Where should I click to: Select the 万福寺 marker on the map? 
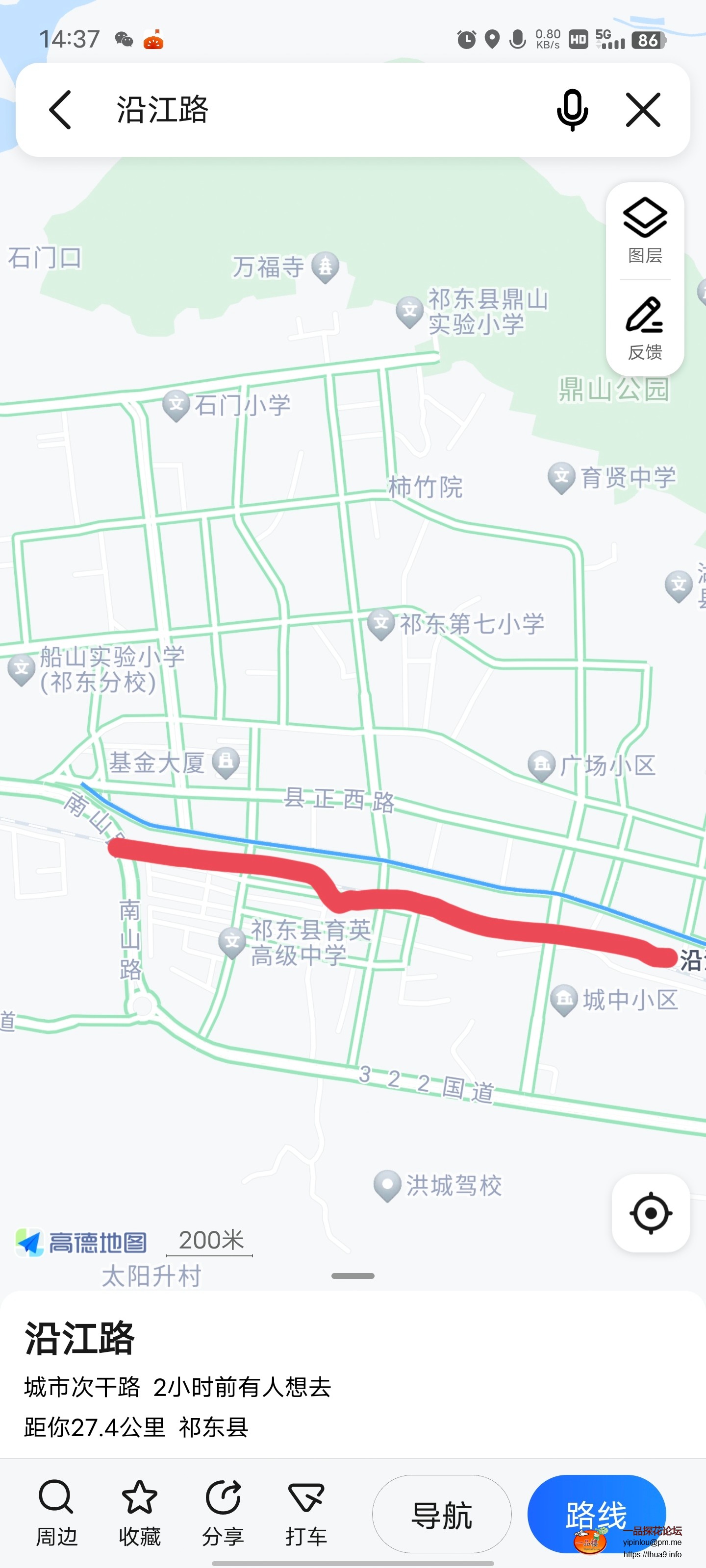325,267
